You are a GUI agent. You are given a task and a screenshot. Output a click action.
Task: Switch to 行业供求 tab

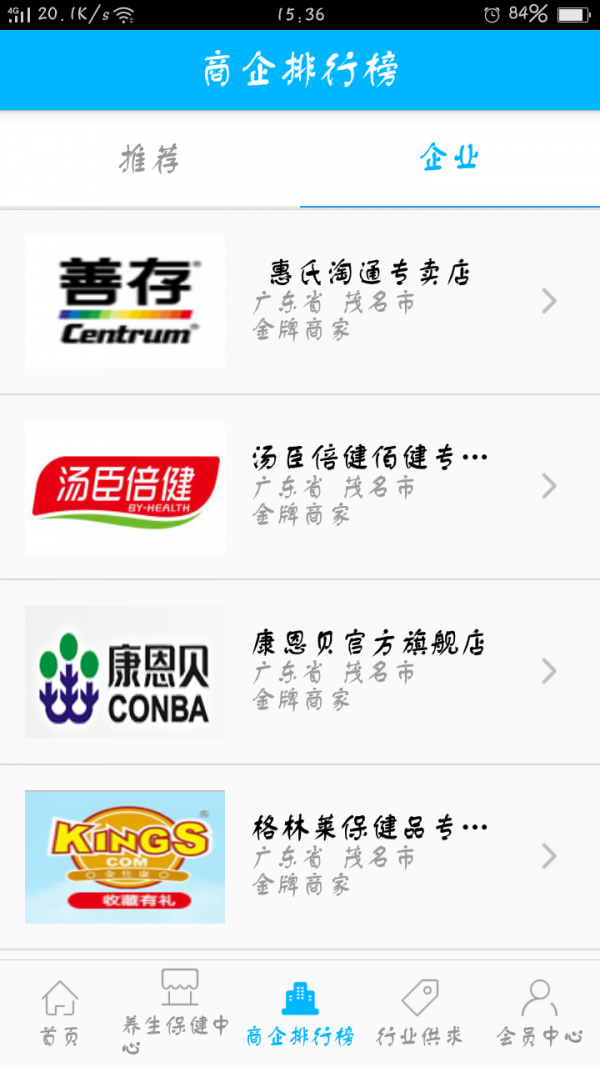pos(420,1012)
